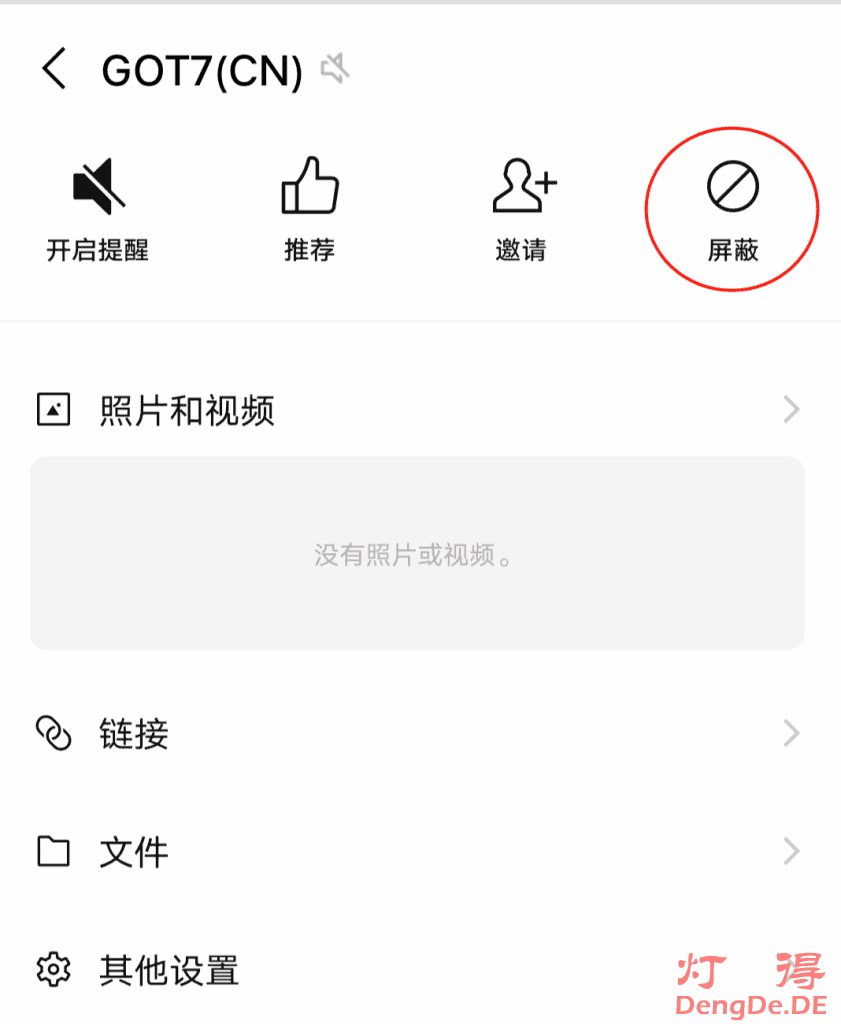Viewport: 841px width, 1024px height.
Task: Invite members with 邀请
Action: 522,208
